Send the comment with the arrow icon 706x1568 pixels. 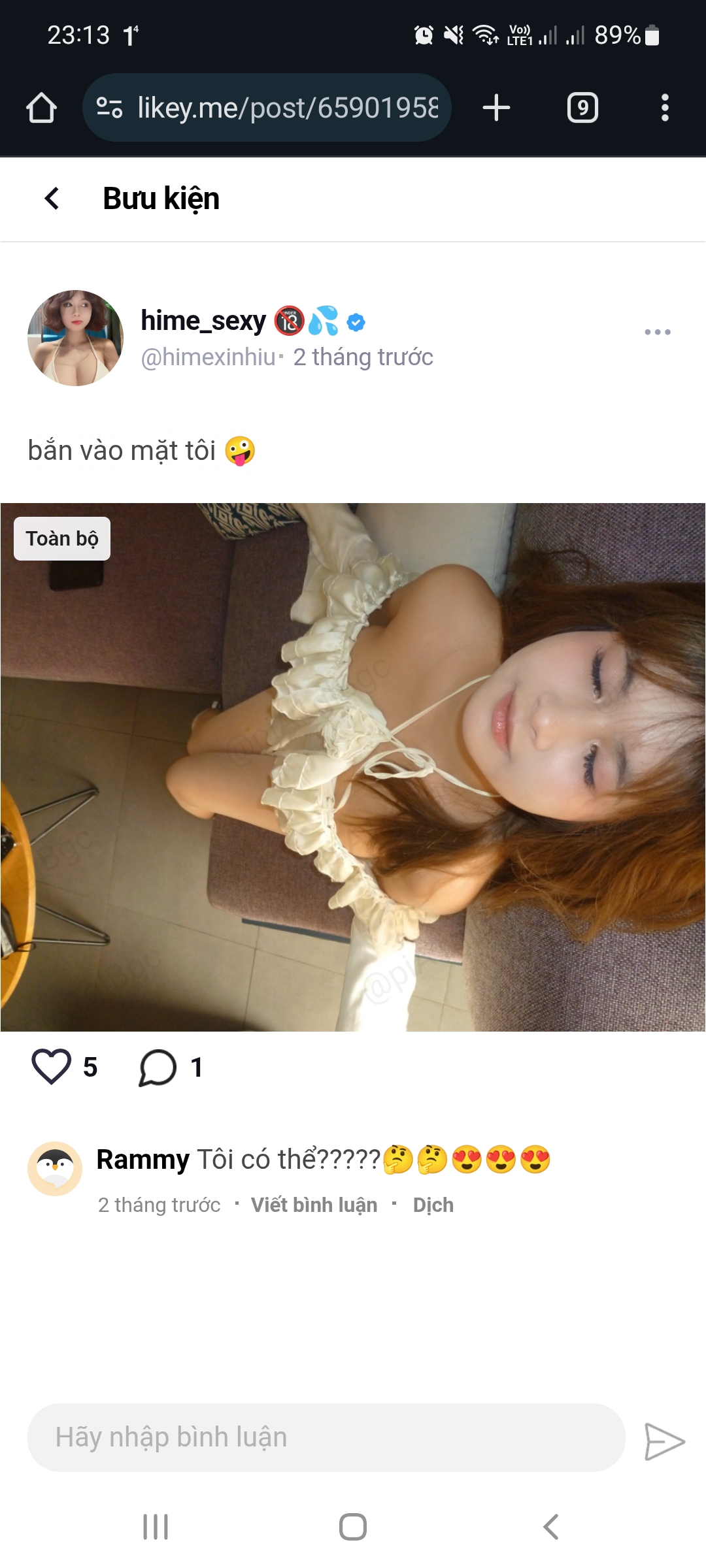pos(664,1441)
